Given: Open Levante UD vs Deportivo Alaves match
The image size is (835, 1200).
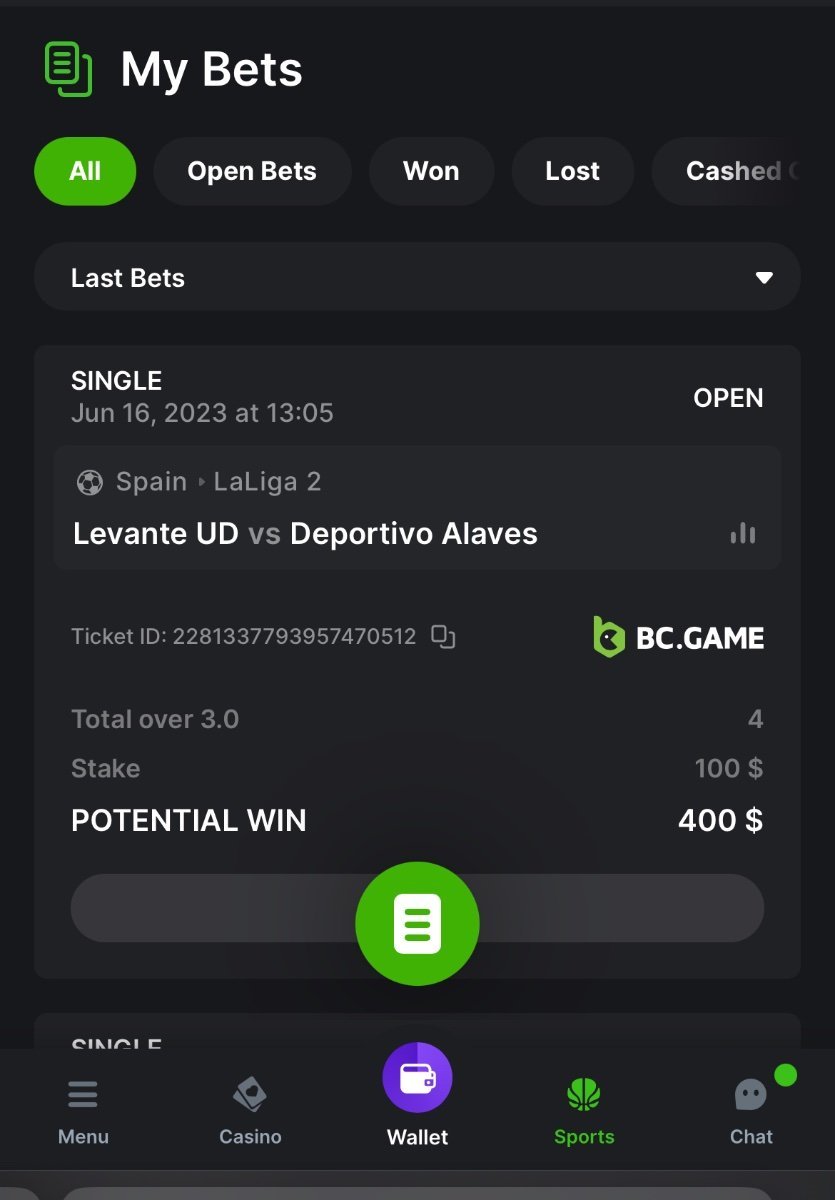Looking at the screenshot, I should tap(305, 533).
